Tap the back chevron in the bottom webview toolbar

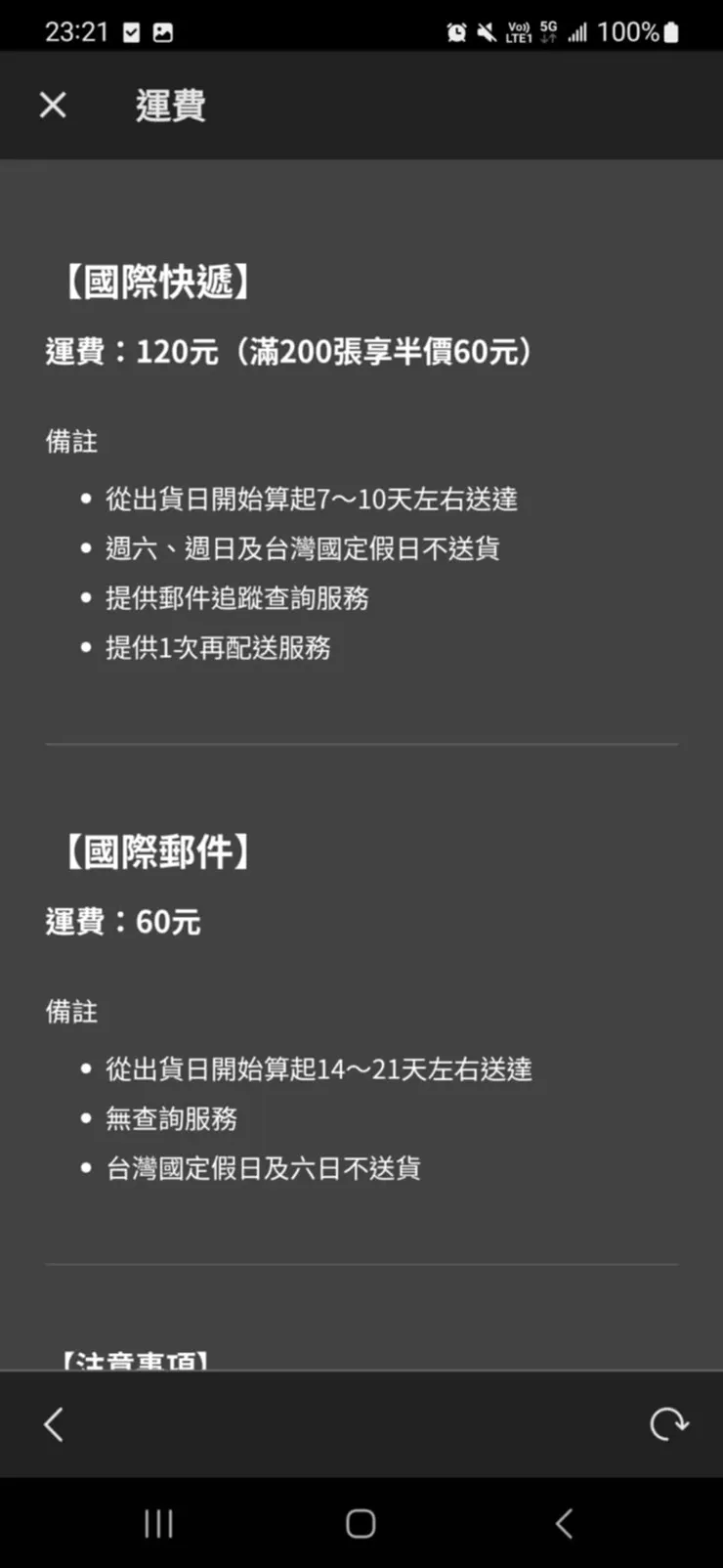pos(54,1425)
